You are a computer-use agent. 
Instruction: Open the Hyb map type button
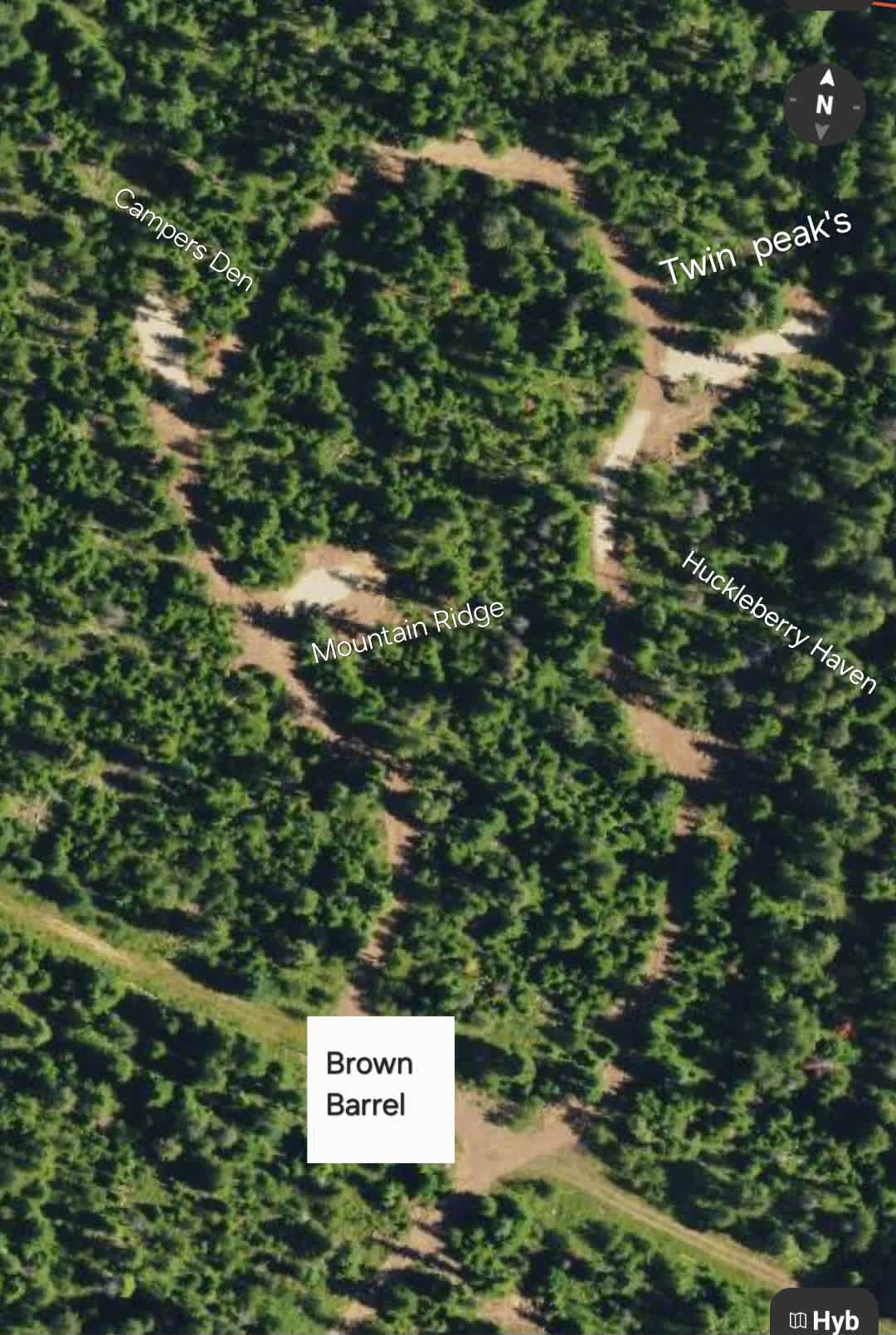(x=824, y=1318)
